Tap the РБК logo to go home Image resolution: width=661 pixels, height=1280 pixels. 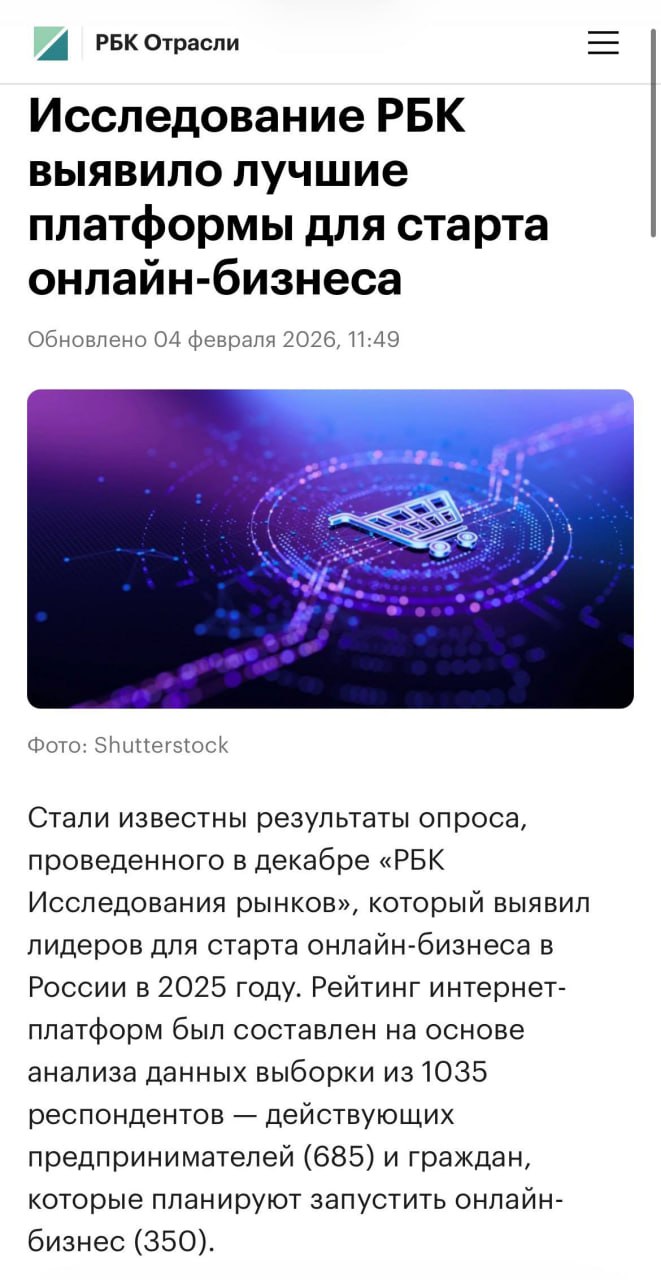tap(51, 43)
